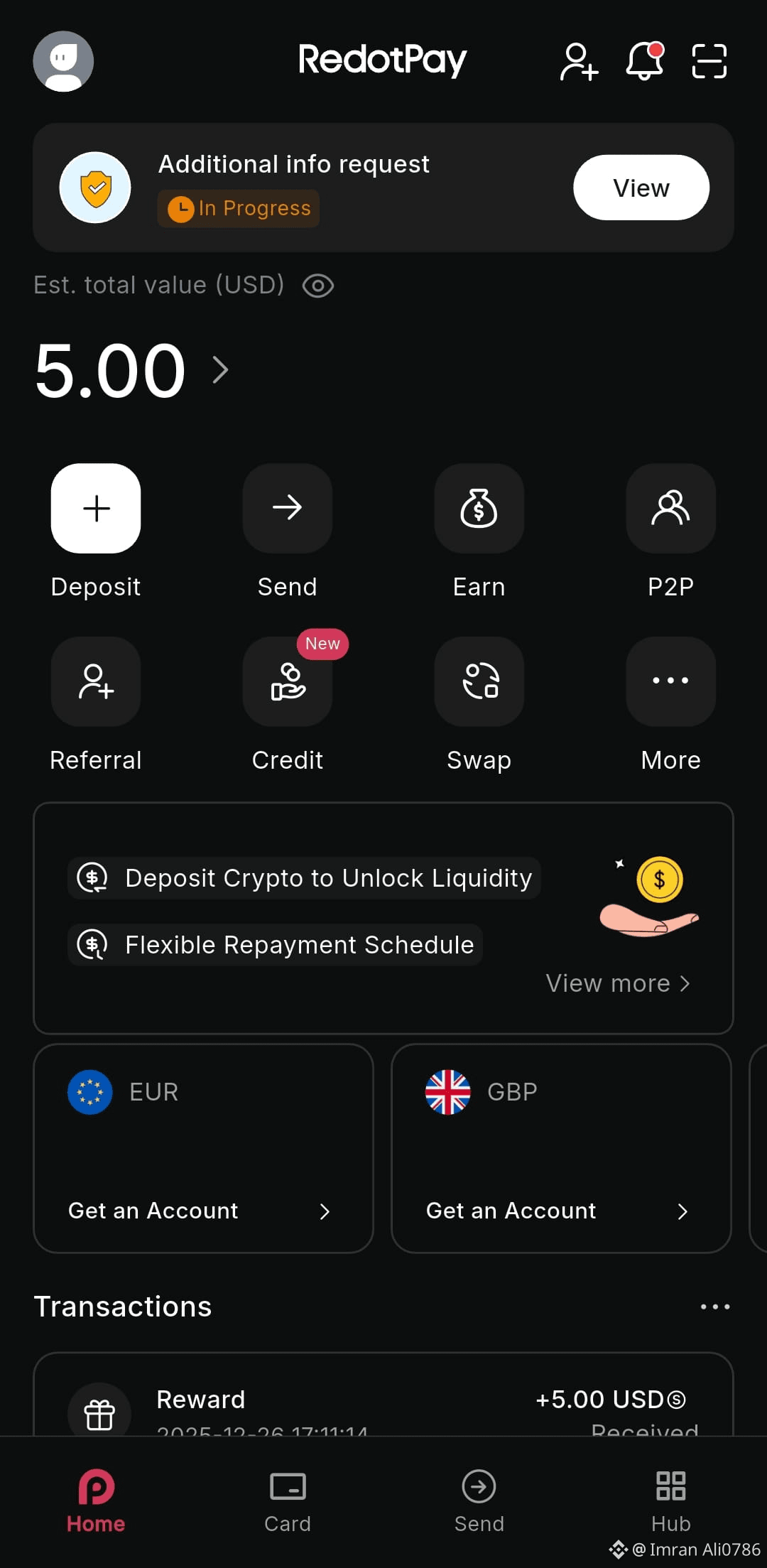Open Transactions options via three-dot menu
Viewport: 767px width, 1568px height.
716,1307
